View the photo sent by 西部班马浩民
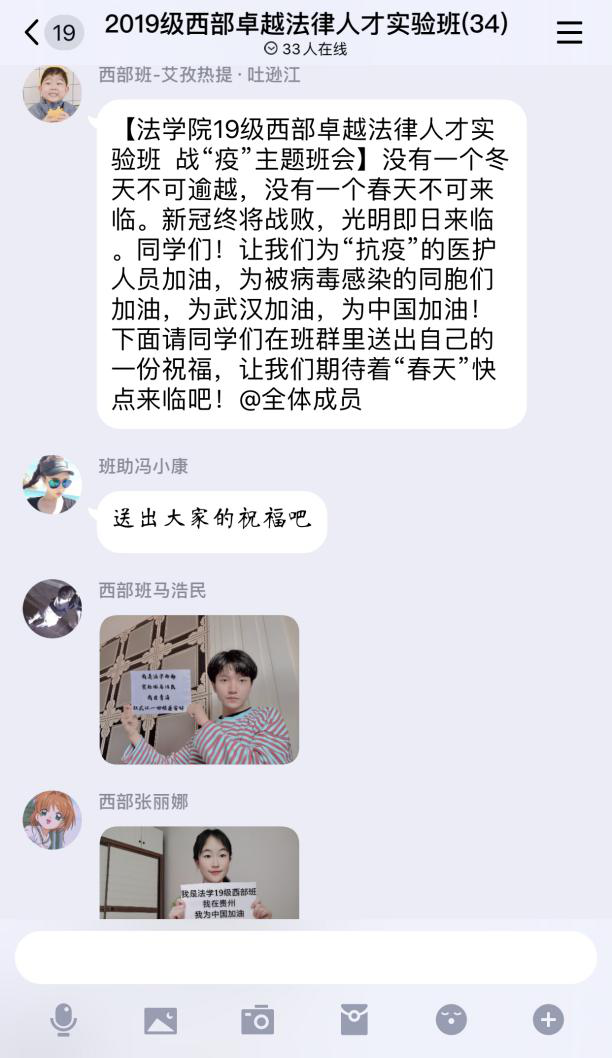The image size is (612, 1058). click(200, 690)
